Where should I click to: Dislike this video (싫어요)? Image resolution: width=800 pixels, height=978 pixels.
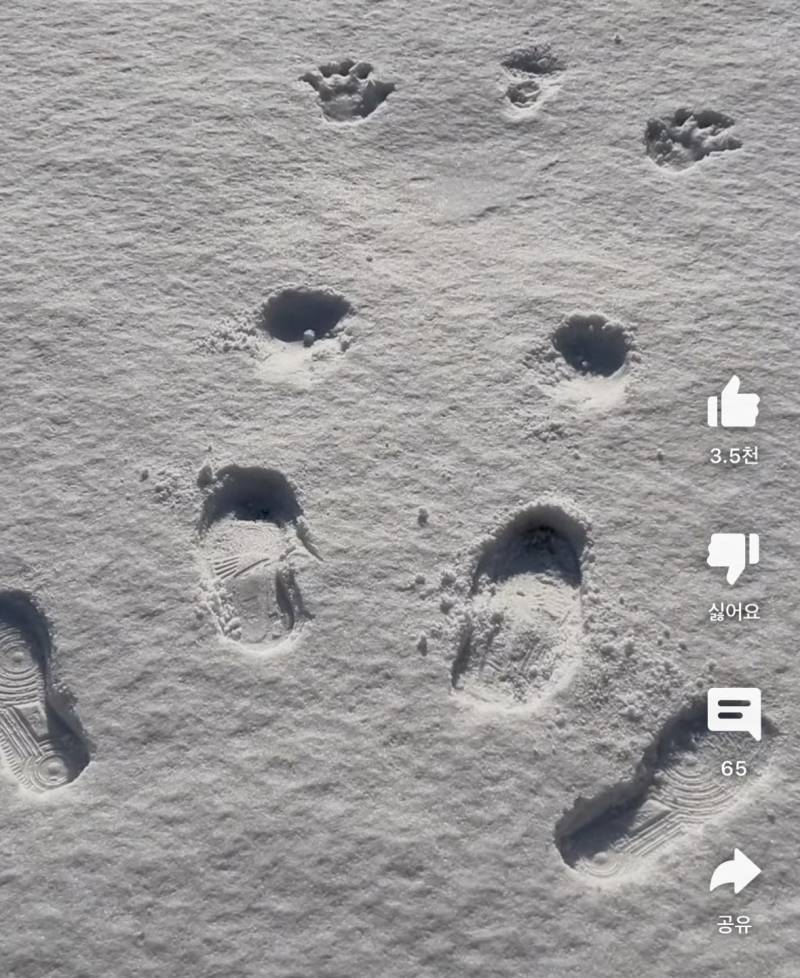(733, 558)
